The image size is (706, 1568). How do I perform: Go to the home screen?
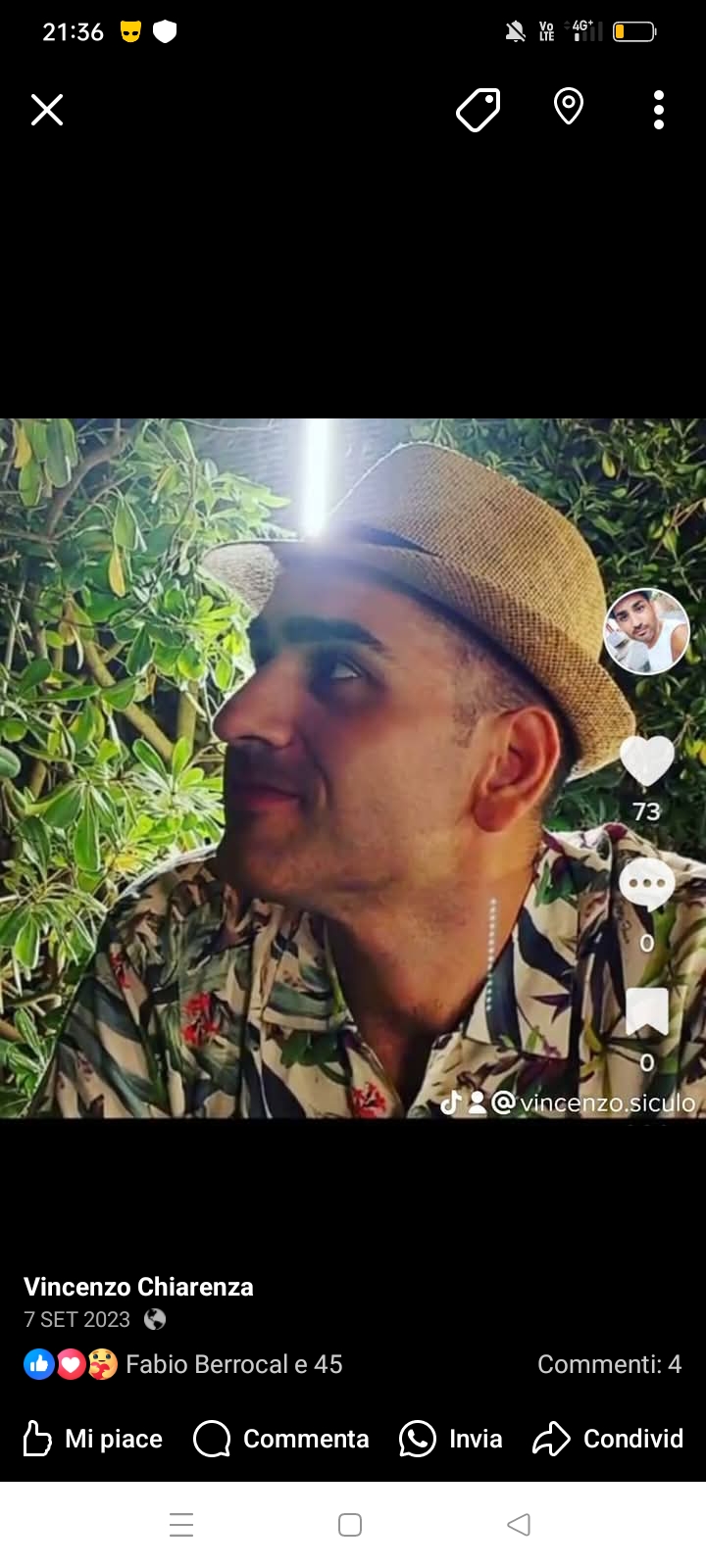click(350, 1525)
